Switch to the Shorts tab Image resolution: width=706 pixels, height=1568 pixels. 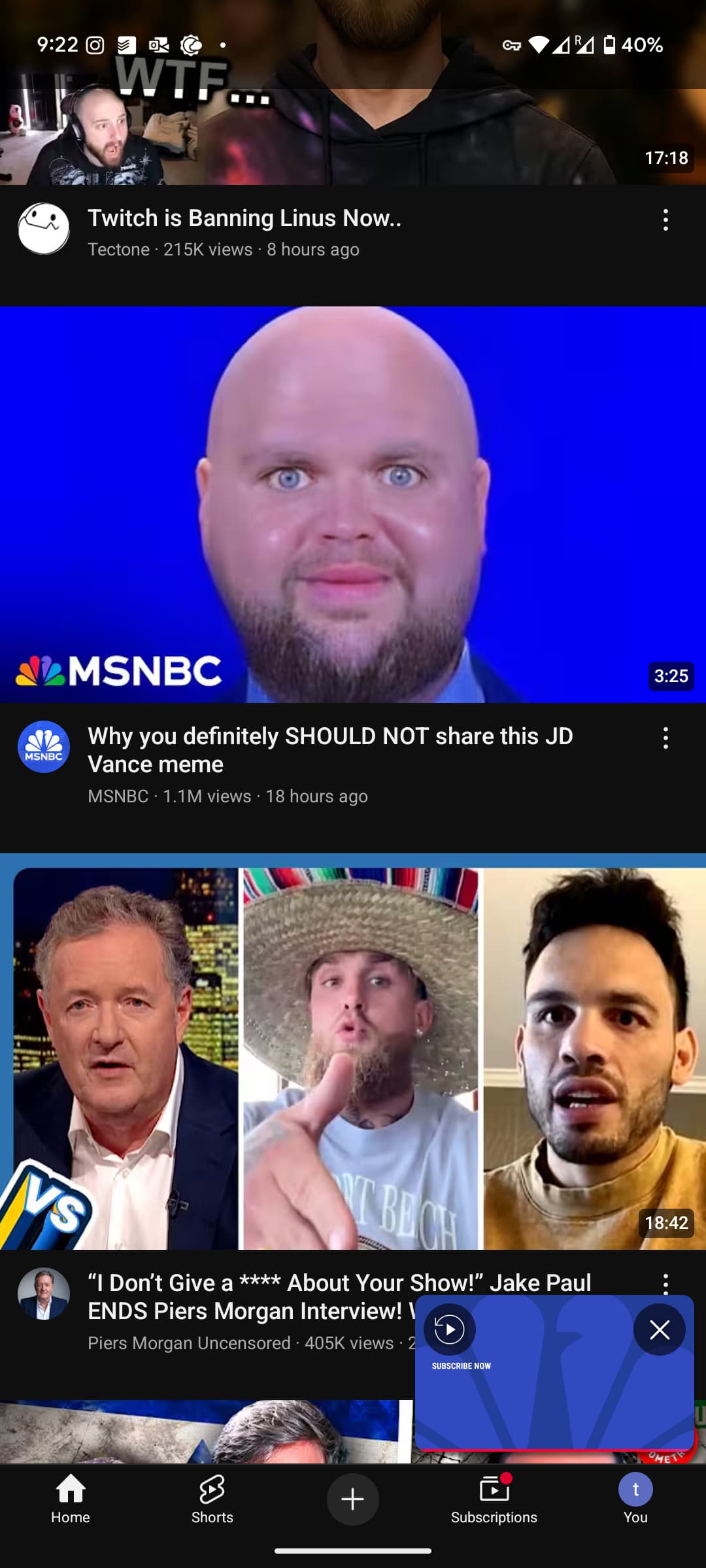212,1499
